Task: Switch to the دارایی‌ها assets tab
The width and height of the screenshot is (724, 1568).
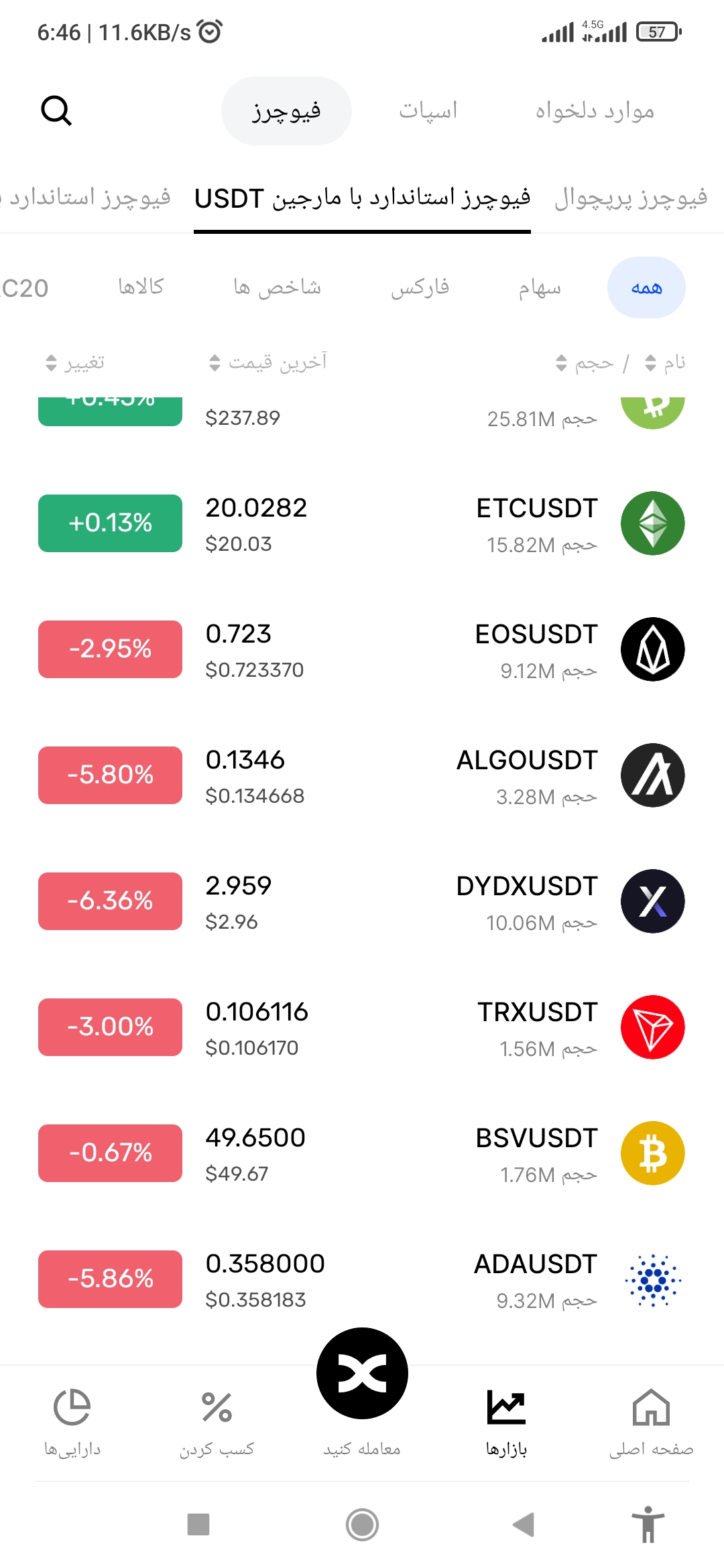Action: click(72, 1421)
